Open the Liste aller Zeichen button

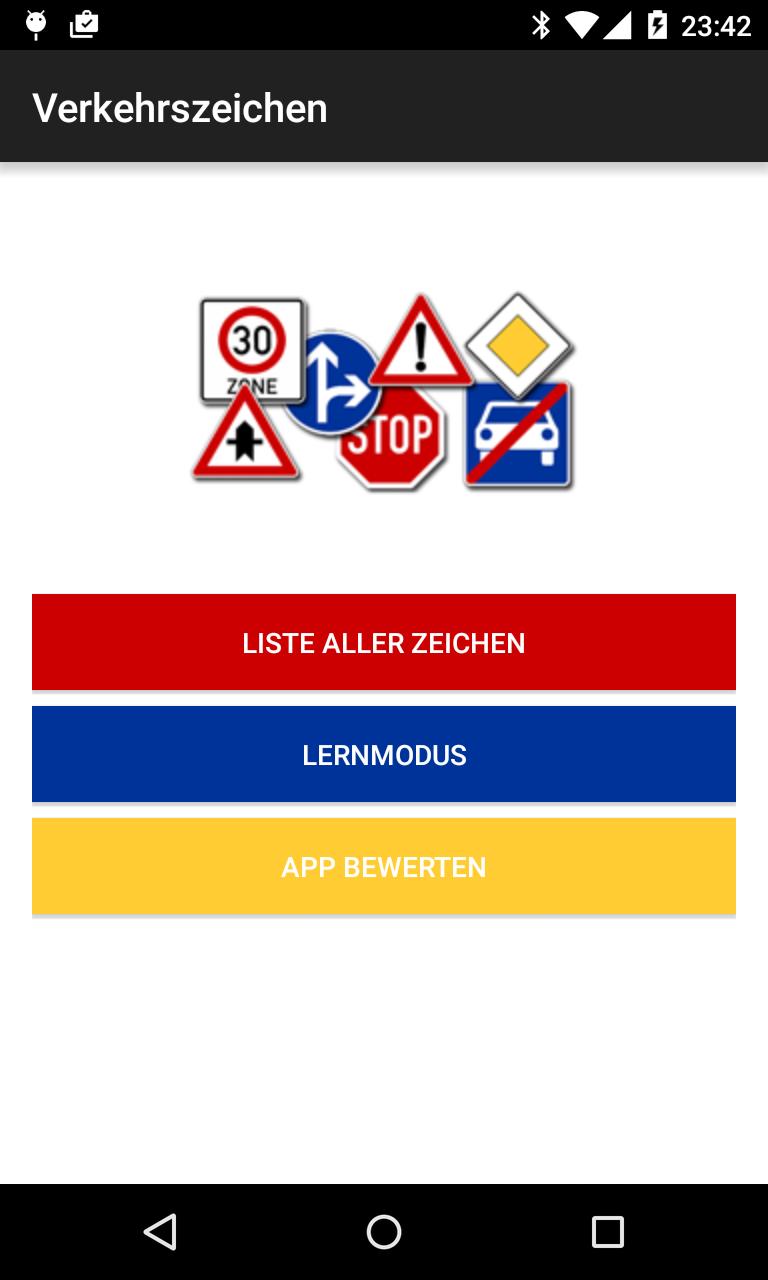click(x=384, y=642)
